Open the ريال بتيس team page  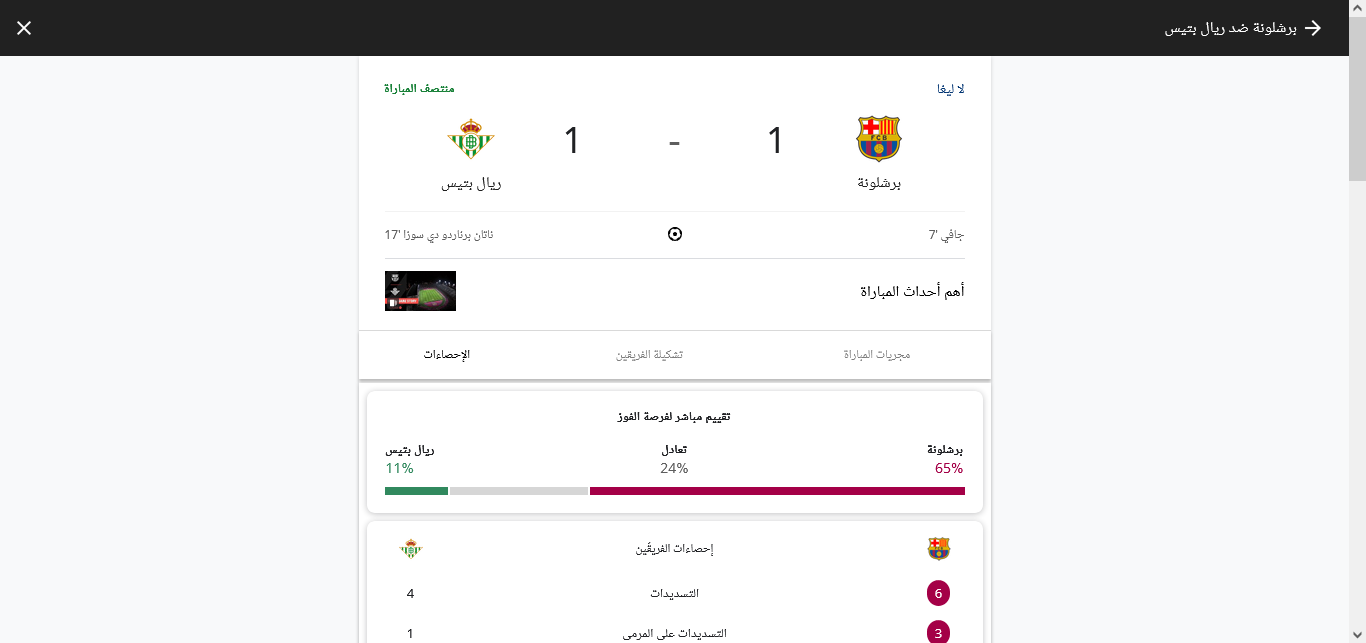tap(471, 139)
